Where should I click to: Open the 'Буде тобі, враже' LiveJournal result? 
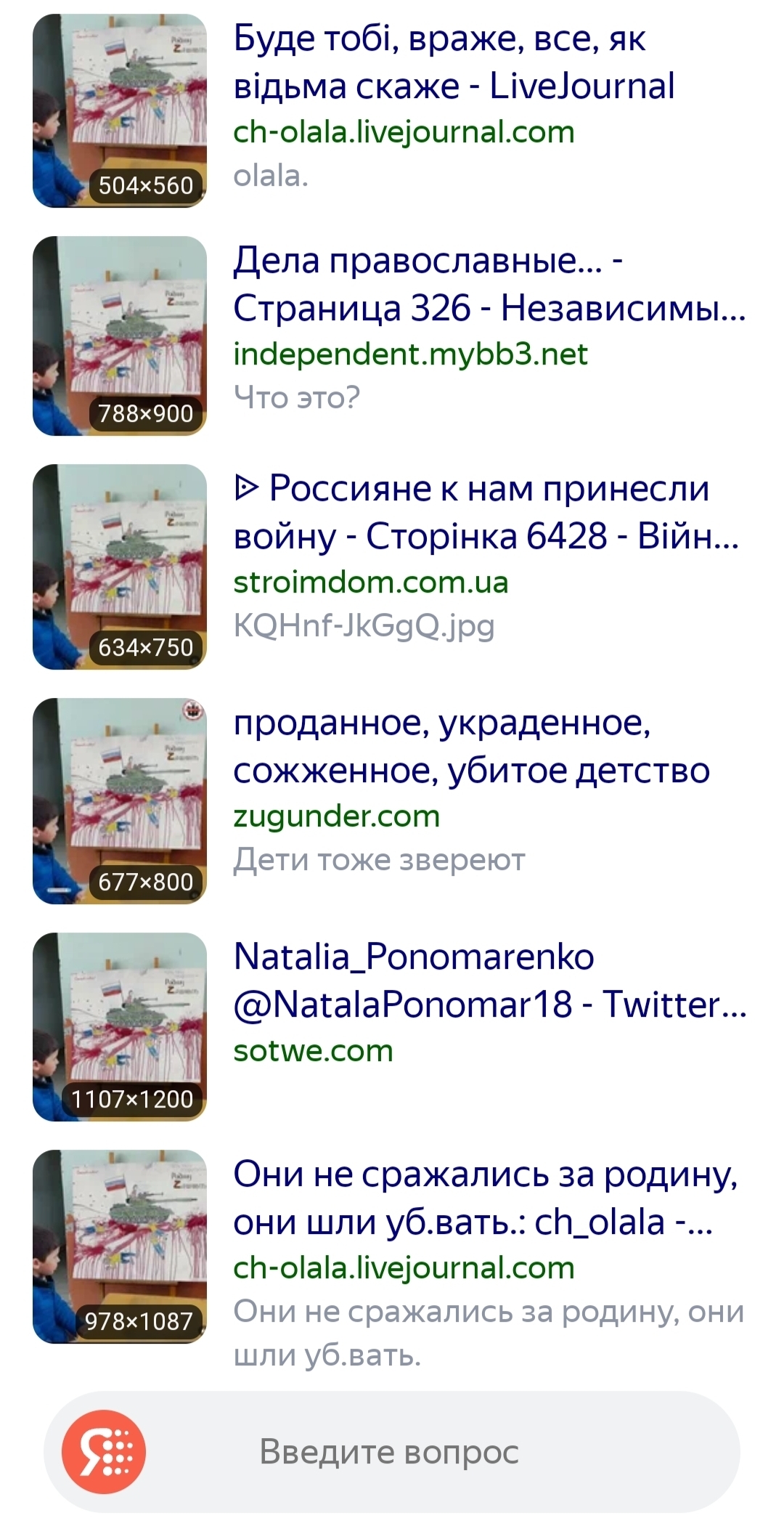pos(454,62)
